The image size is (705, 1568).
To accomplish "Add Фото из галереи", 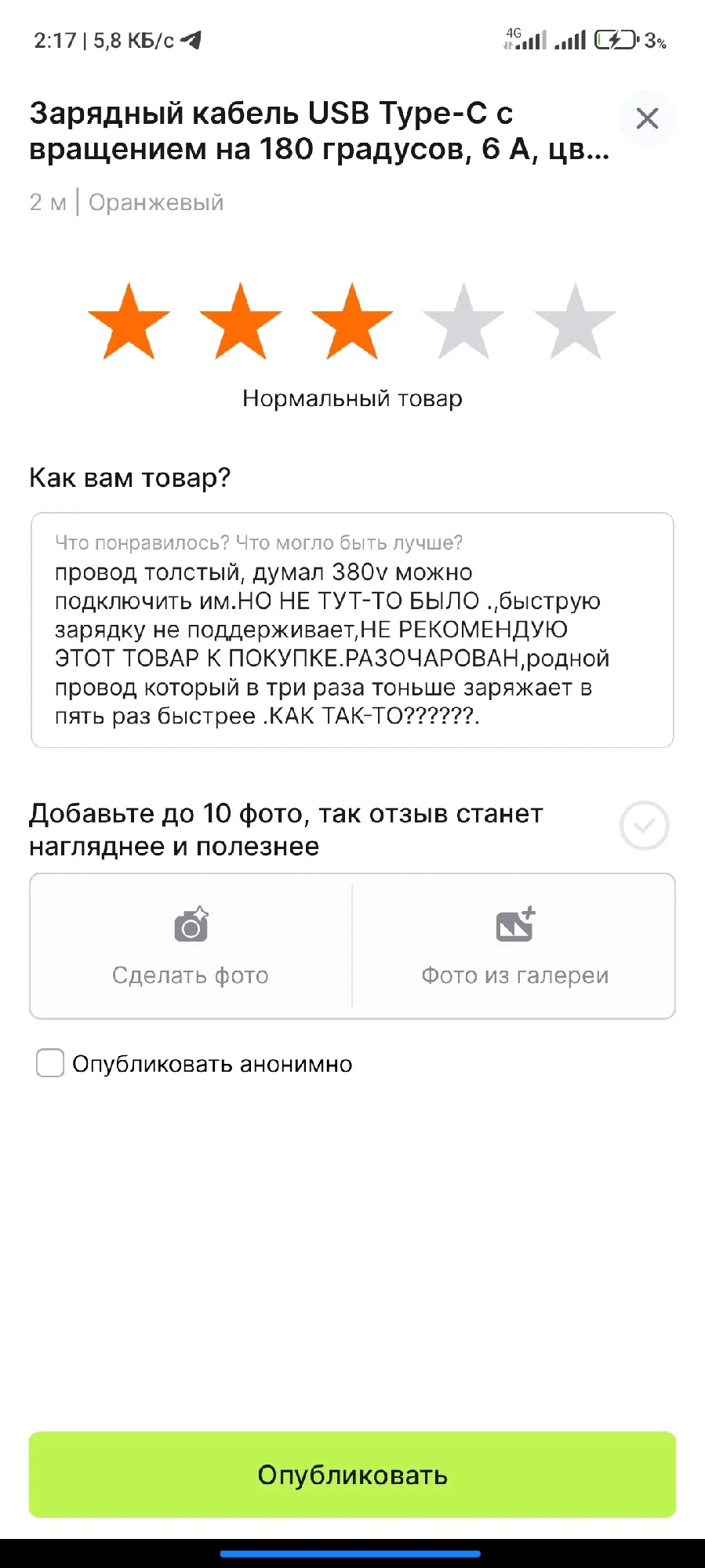I will coord(514,946).
